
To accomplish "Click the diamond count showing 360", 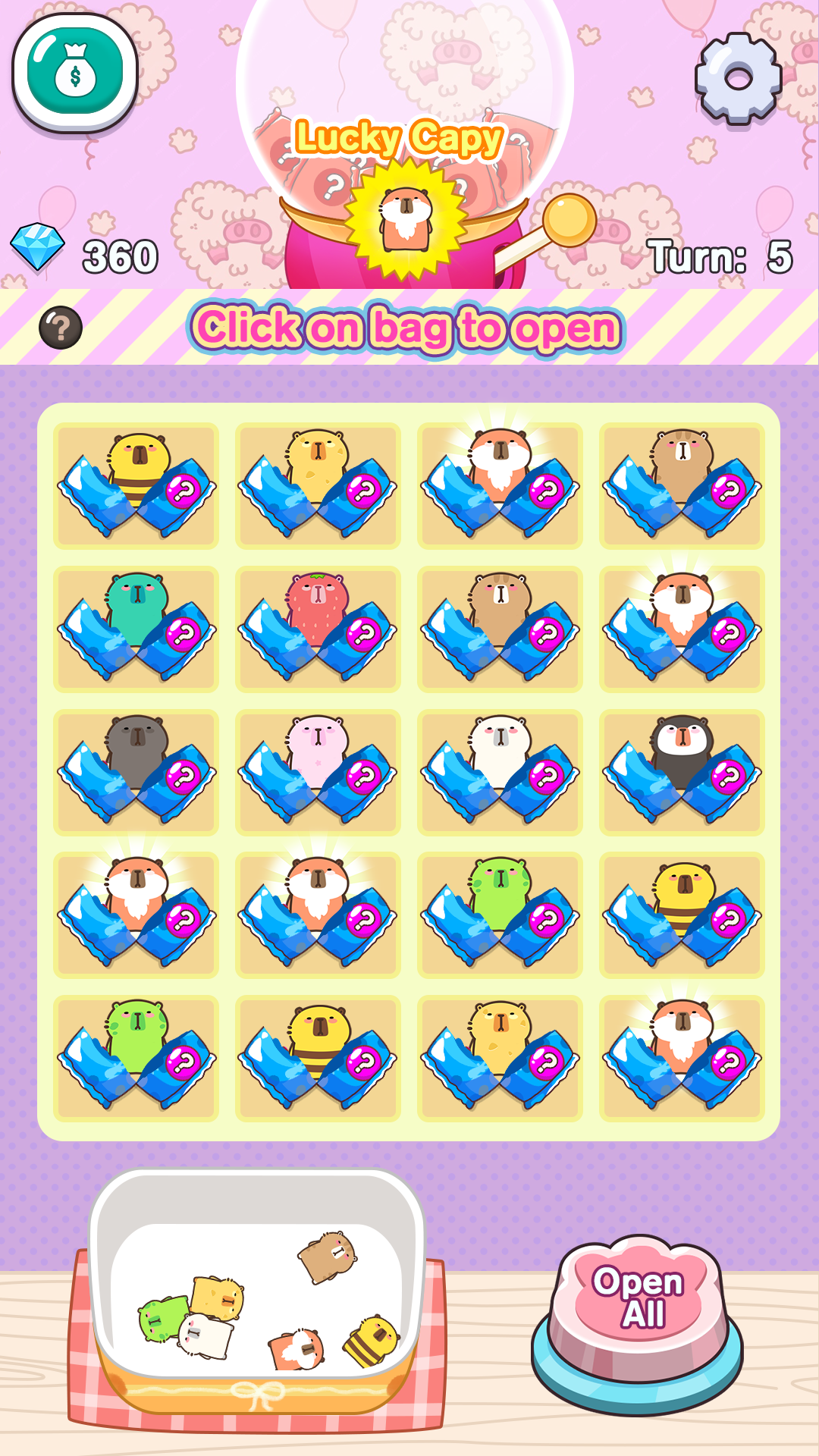I will [x=118, y=256].
